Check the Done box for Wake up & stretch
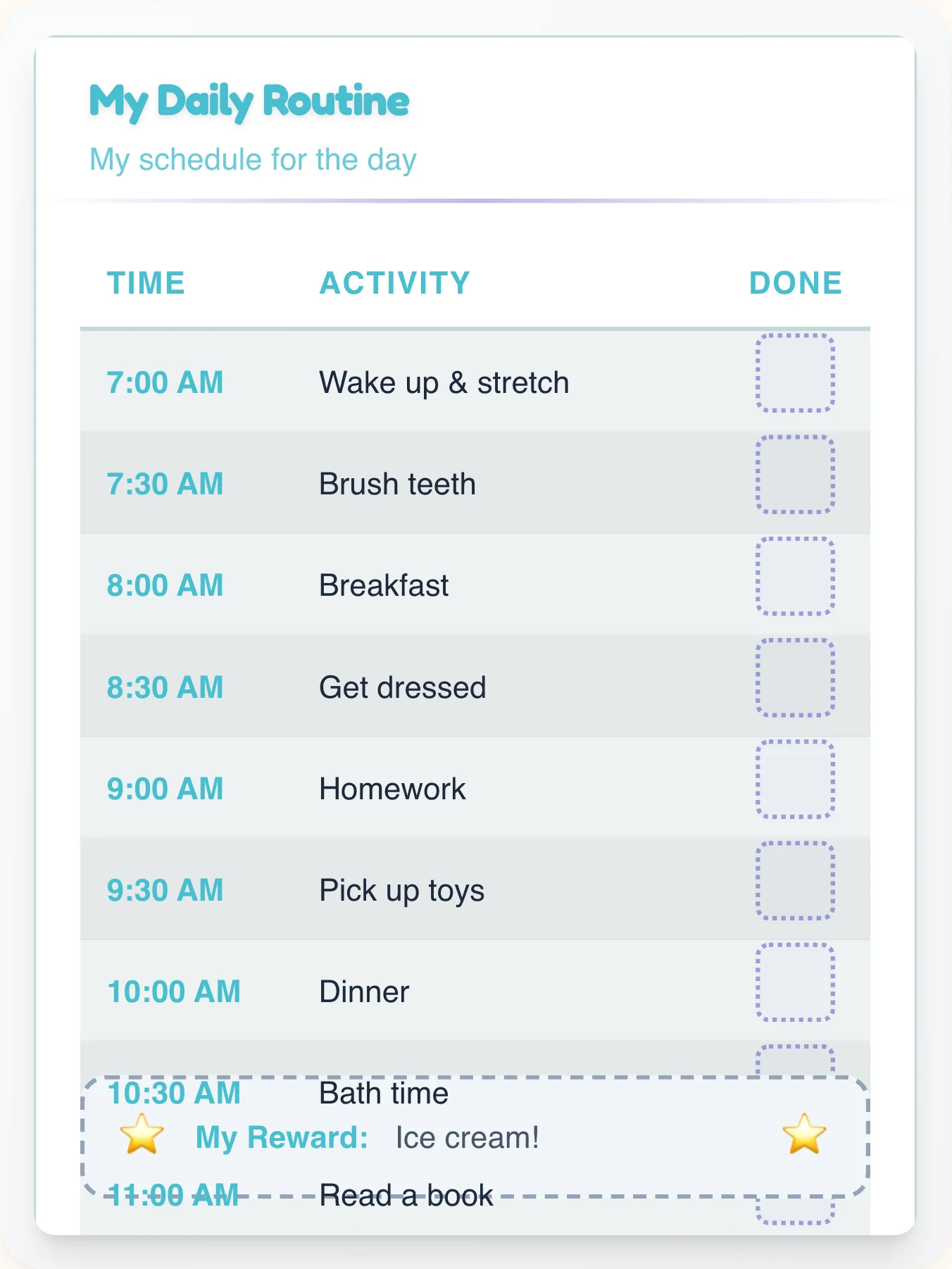The image size is (952, 1269). click(x=794, y=375)
